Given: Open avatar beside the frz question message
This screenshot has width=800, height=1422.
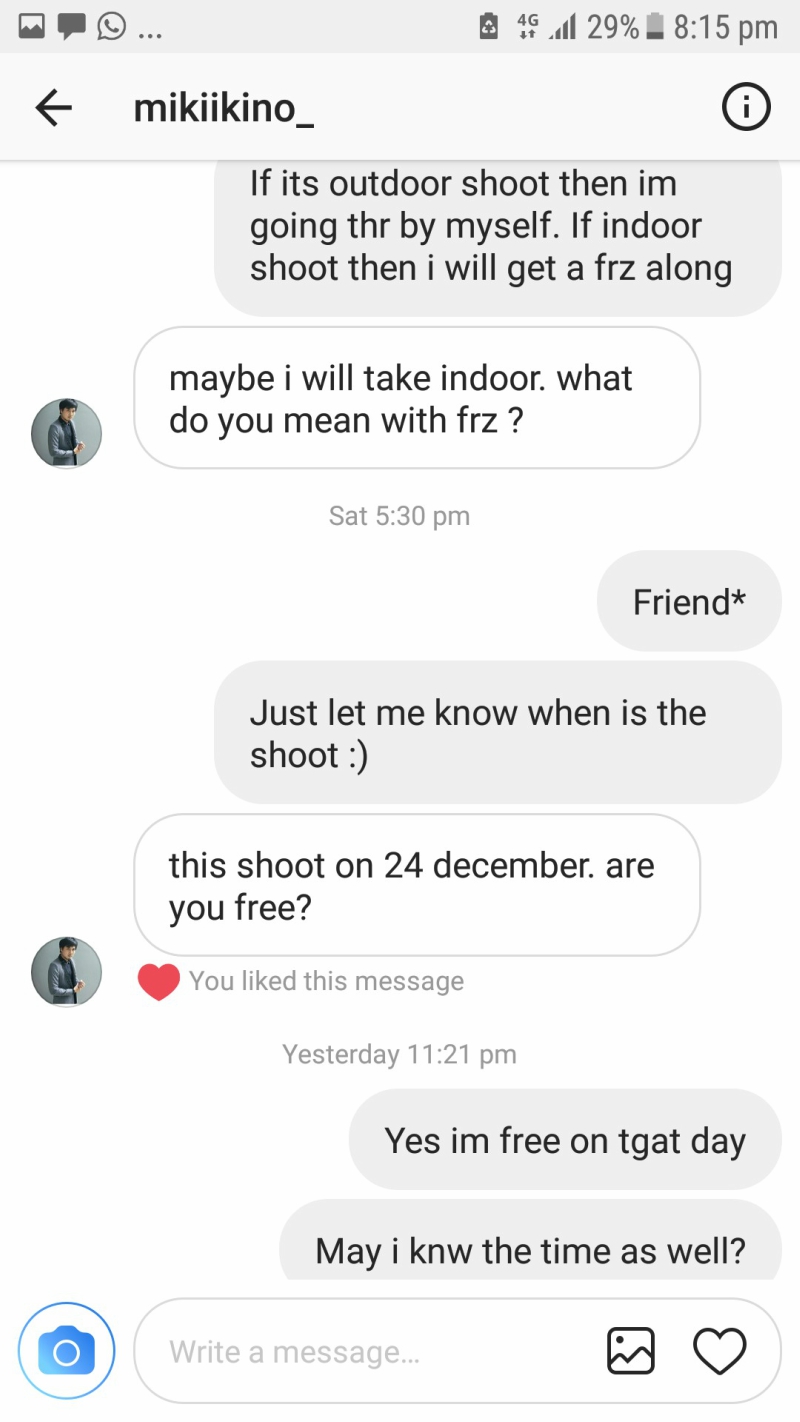Looking at the screenshot, I should (x=67, y=433).
